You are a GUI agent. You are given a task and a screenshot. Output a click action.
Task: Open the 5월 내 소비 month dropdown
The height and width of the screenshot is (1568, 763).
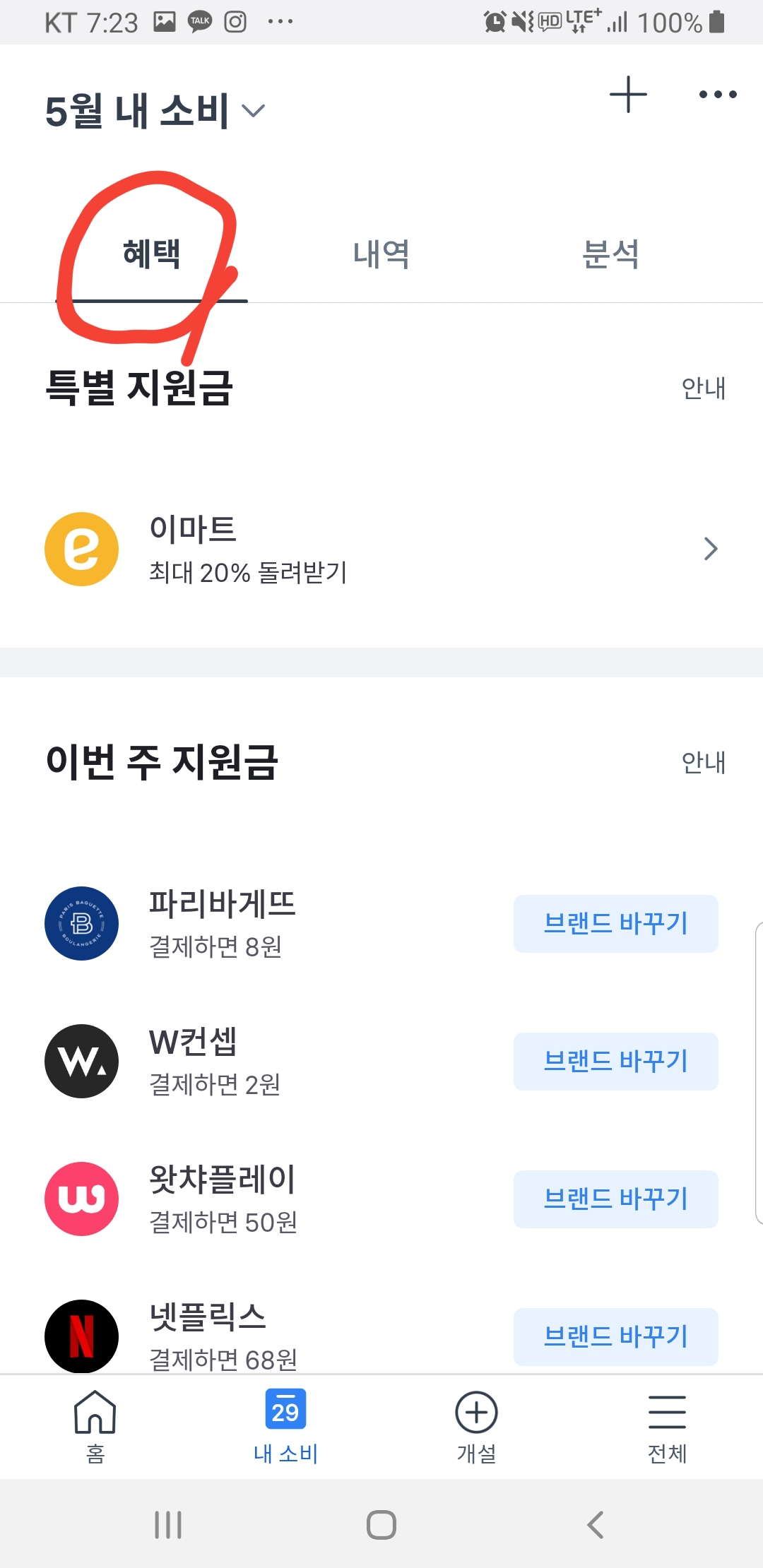pyautogui.click(x=155, y=111)
